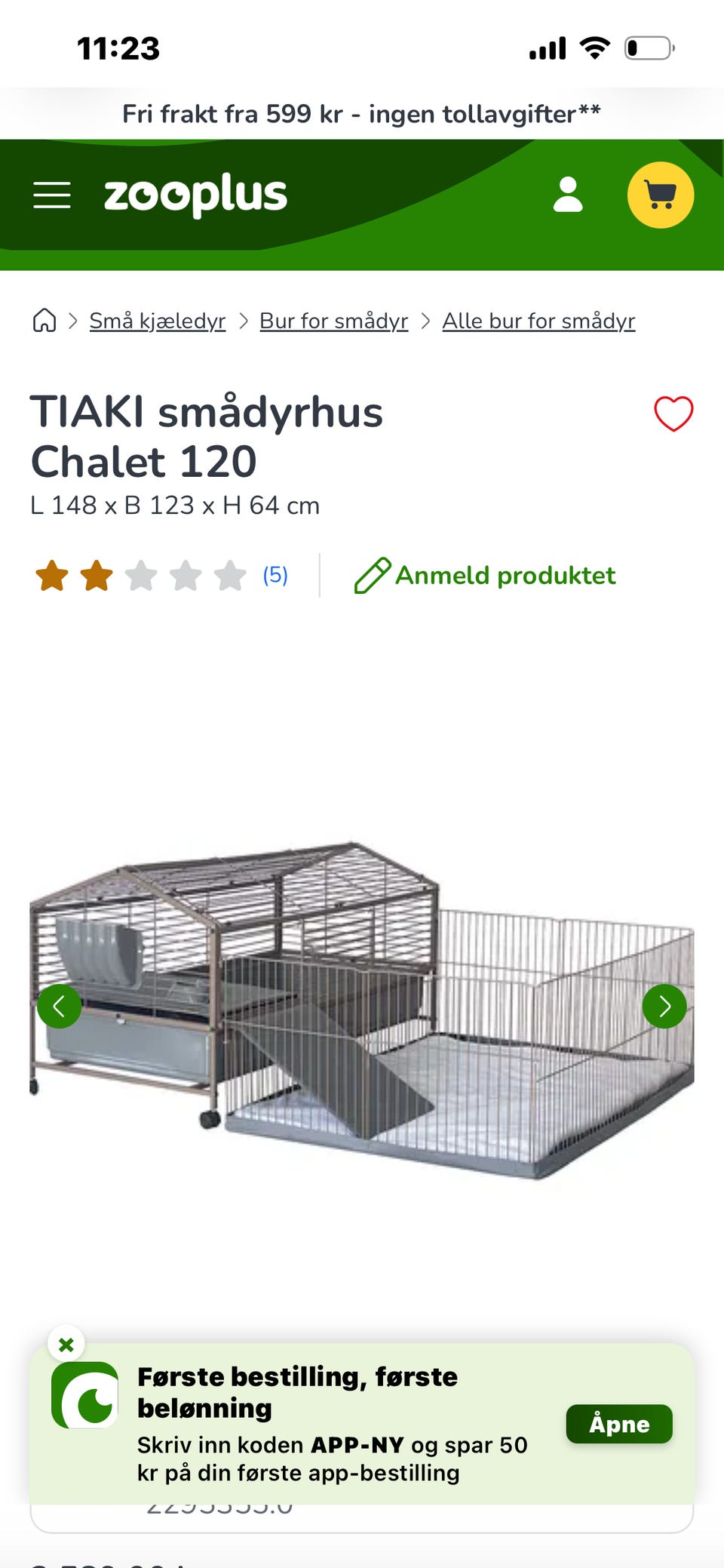Open the Små kjæledyr breadcrumb
This screenshot has height=1568, width=724.
pyautogui.click(x=158, y=321)
